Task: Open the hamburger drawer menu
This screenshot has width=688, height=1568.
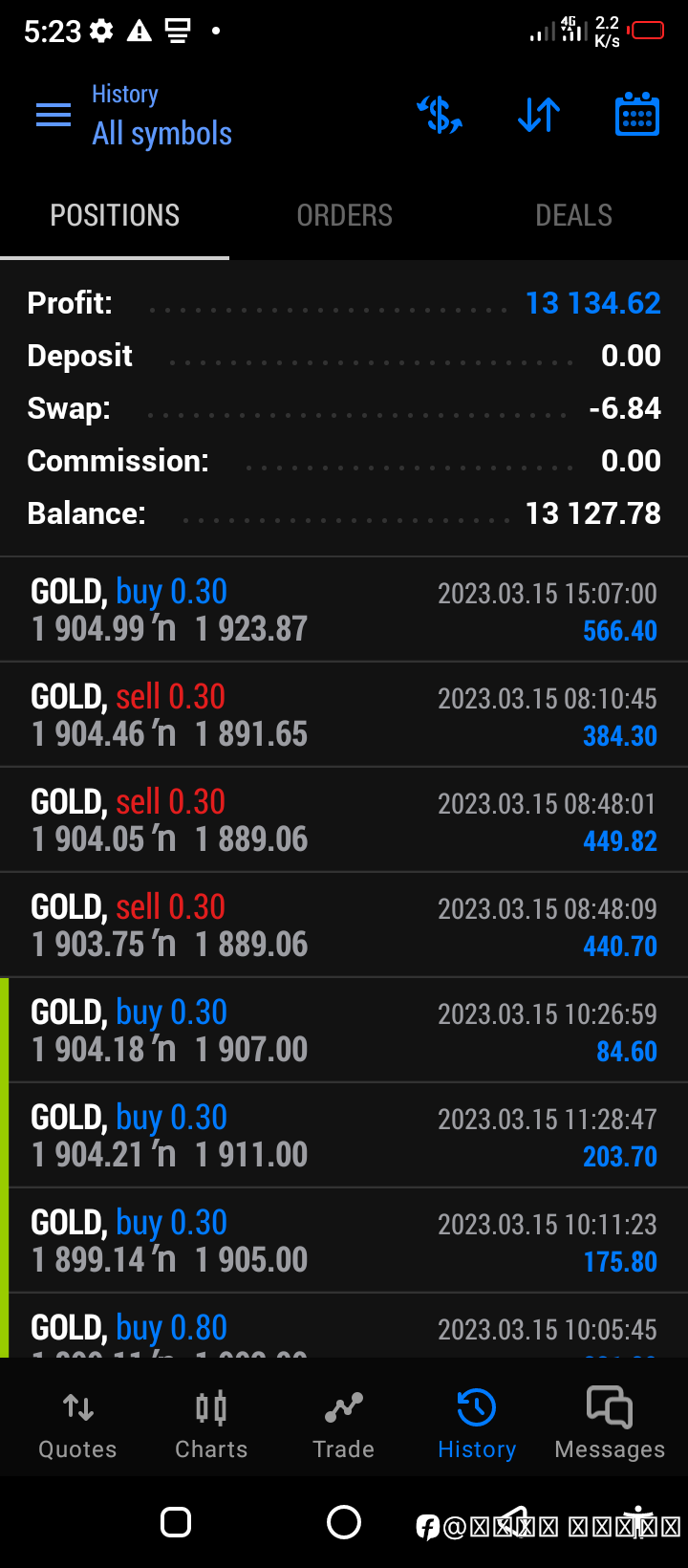Action: point(54,116)
